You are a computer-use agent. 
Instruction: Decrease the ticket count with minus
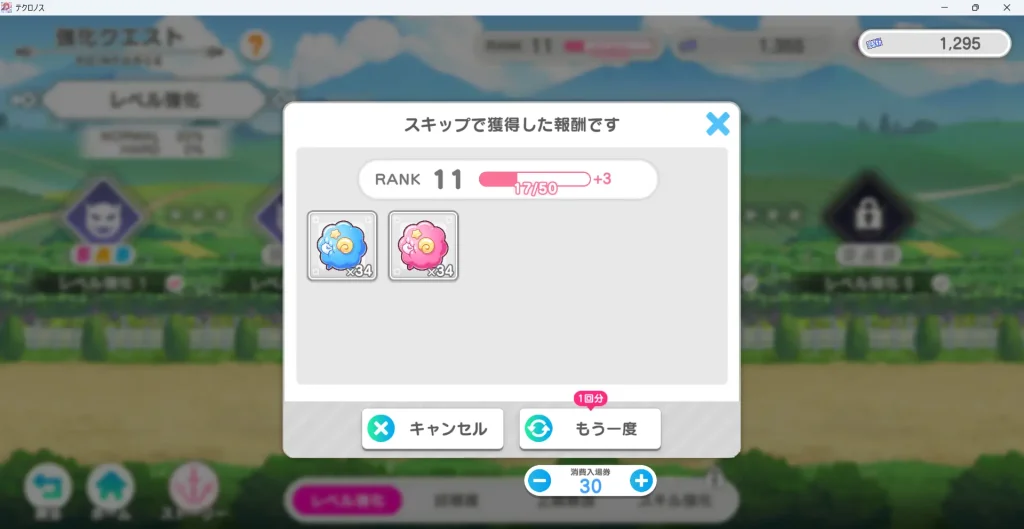[539, 481]
